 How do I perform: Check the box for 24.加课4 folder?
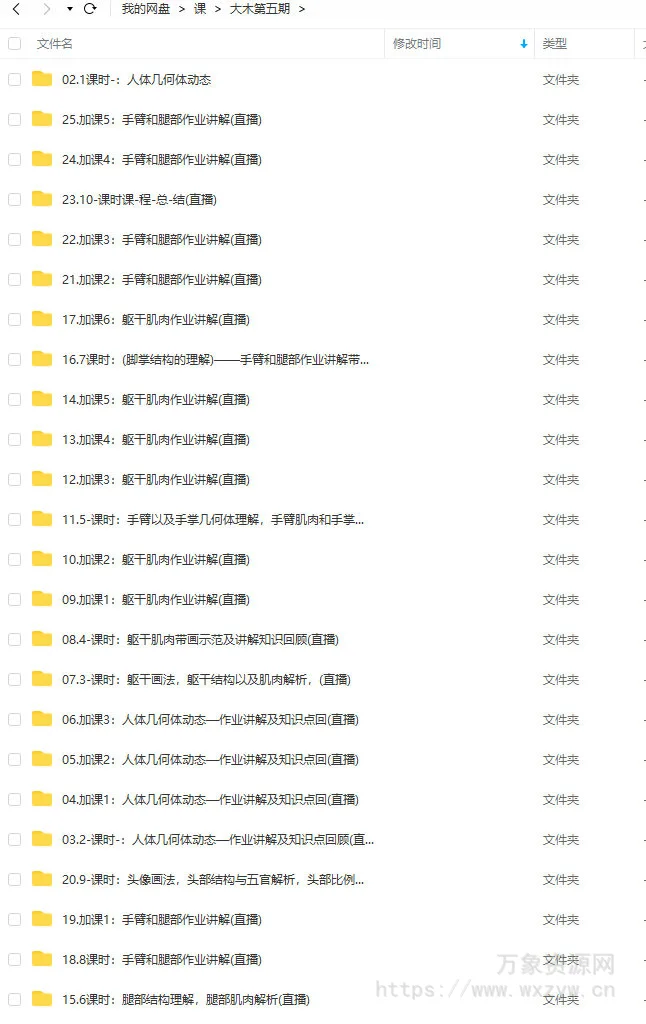click(x=14, y=160)
